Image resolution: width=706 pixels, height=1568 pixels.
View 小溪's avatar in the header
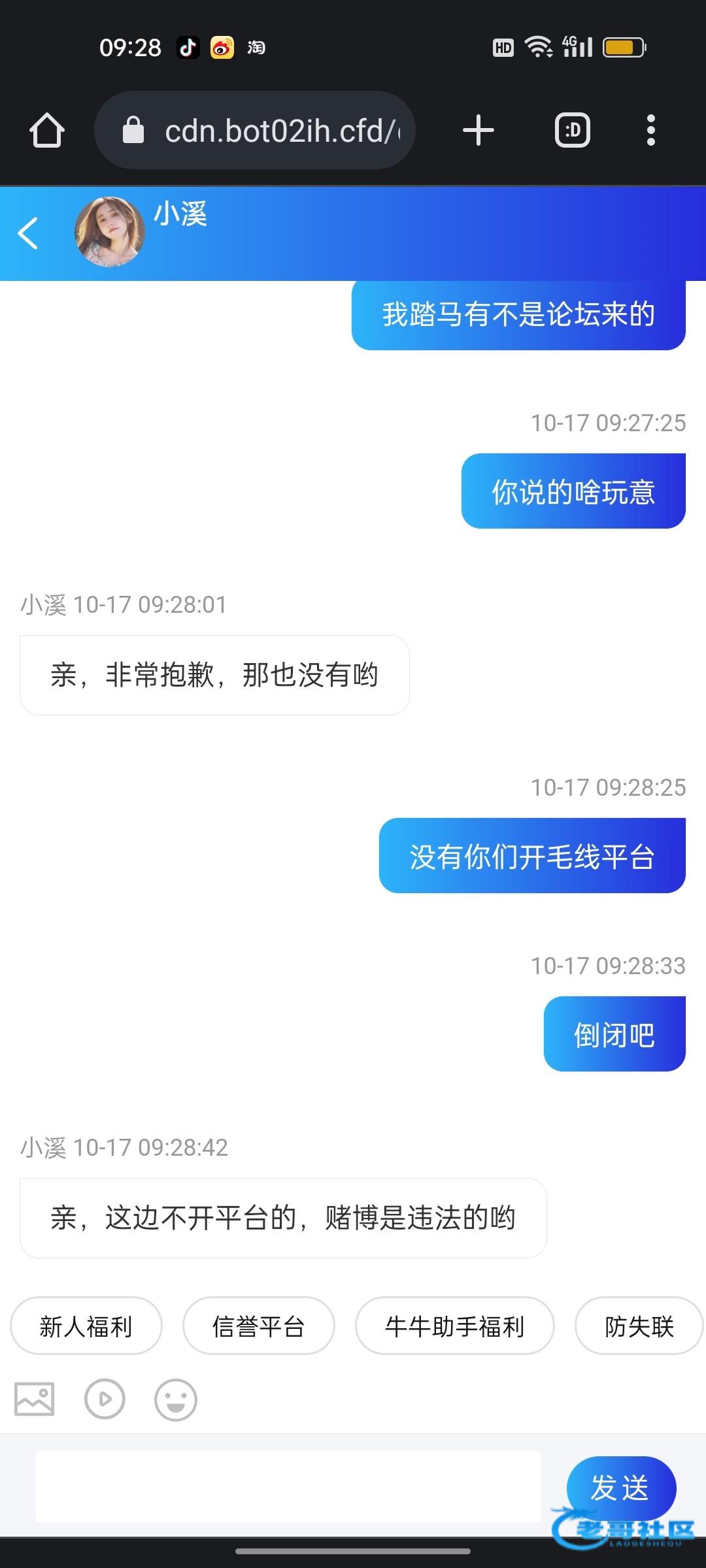coord(110,231)
